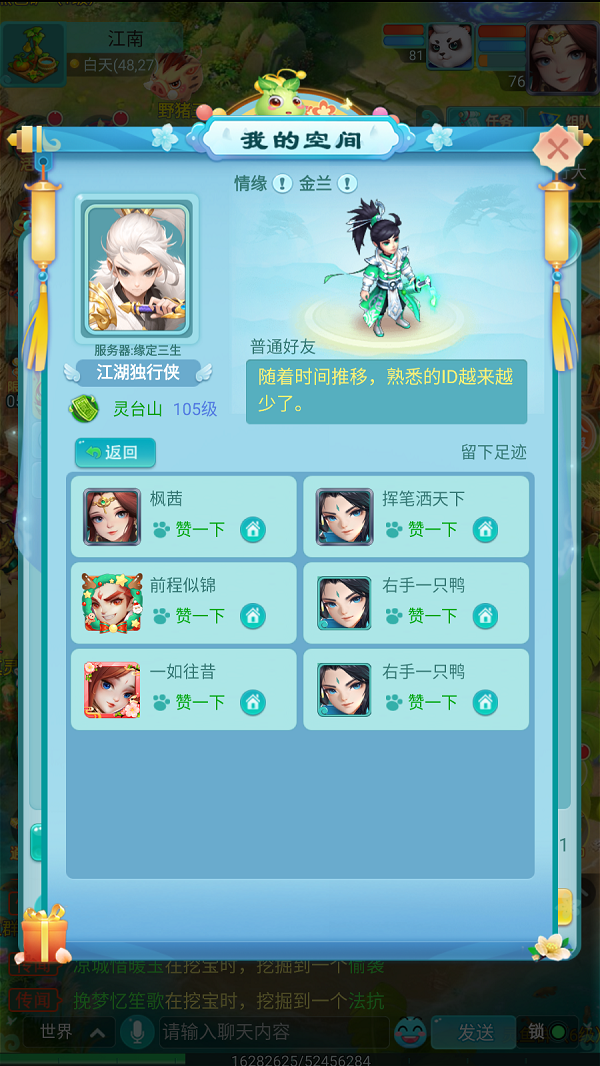Image resolution: width=600 pixels, height=1066 pixels.
Task: Open 枫茜's avatar
Action: pos(112,517)
